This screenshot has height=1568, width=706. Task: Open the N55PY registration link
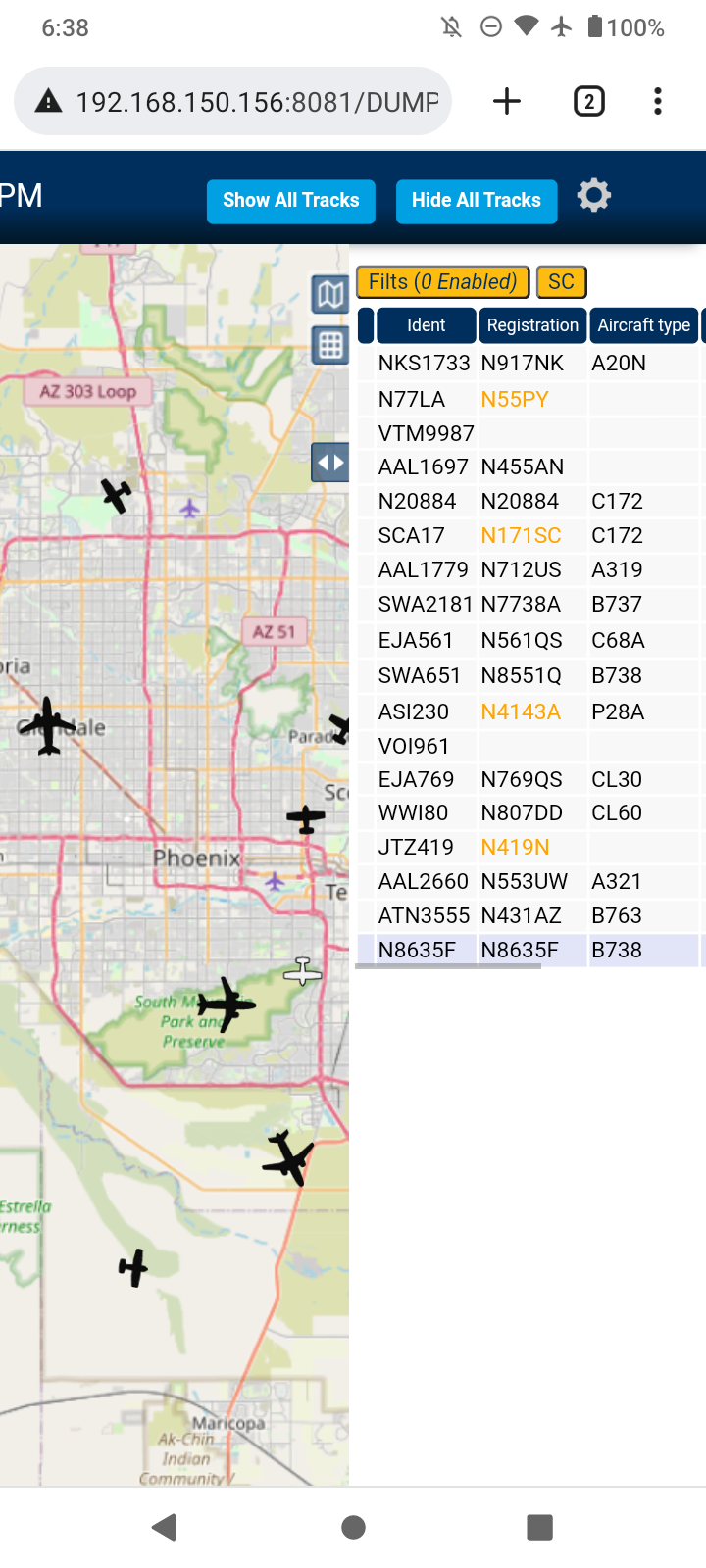(x=515, y=399)
